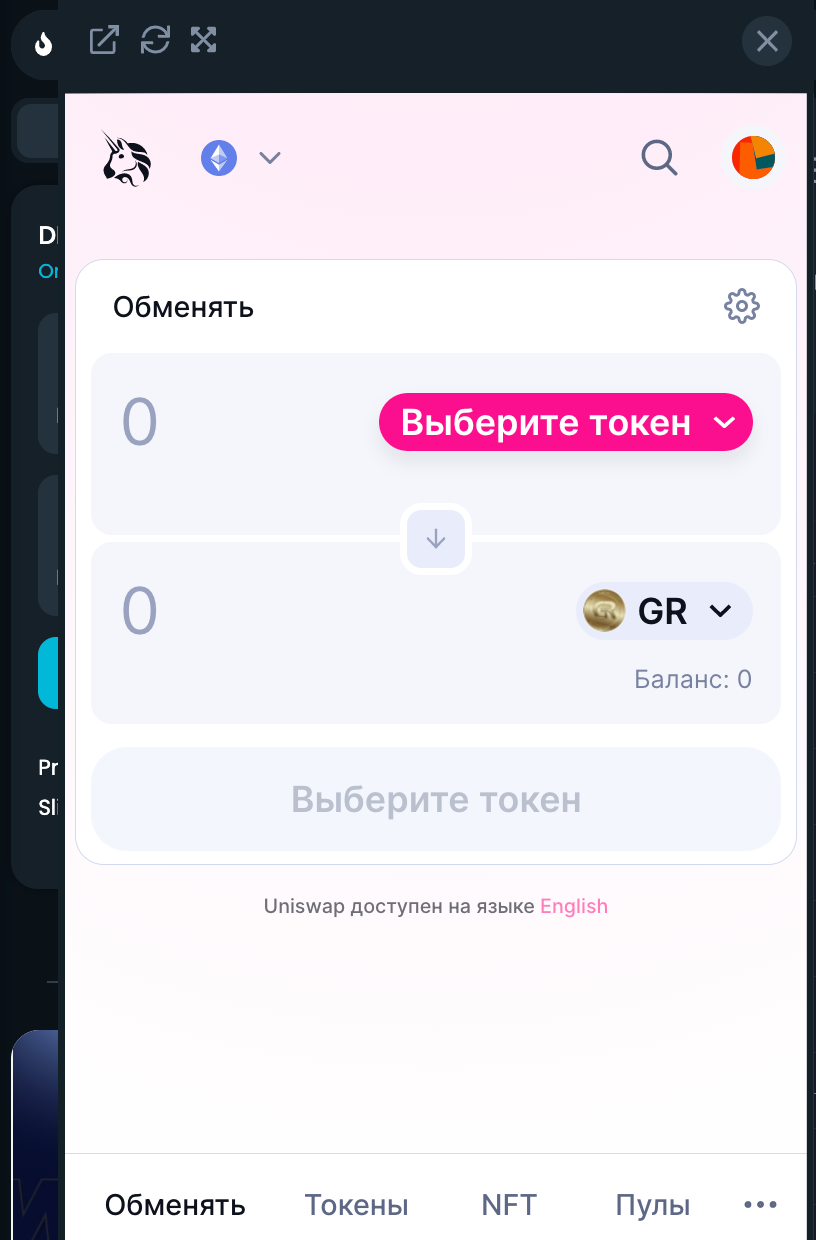Go to the Uniswap home logo
816x1240 pixels.
(127, 158)
